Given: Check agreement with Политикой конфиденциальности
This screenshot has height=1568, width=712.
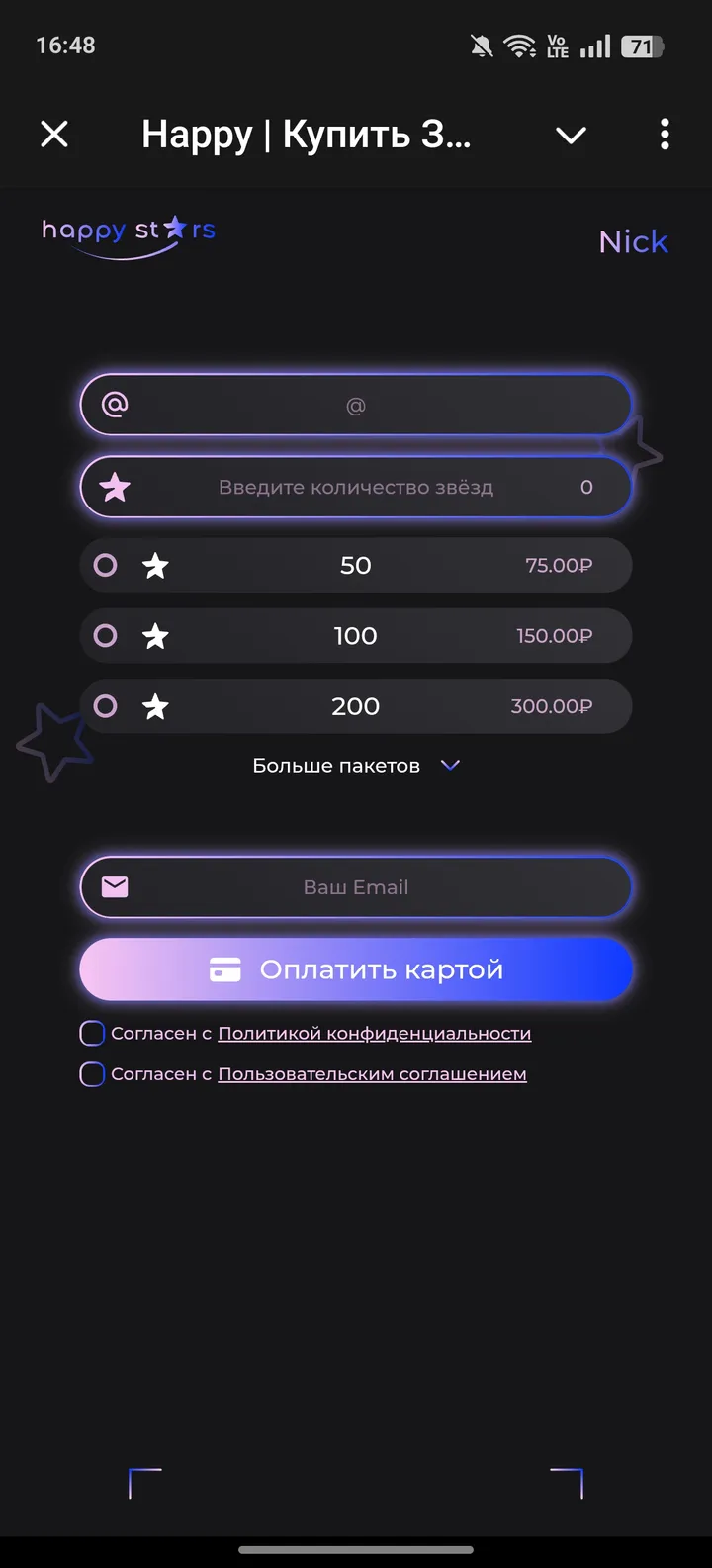Looking at the screenshot, I should (x=91, y=1032).
